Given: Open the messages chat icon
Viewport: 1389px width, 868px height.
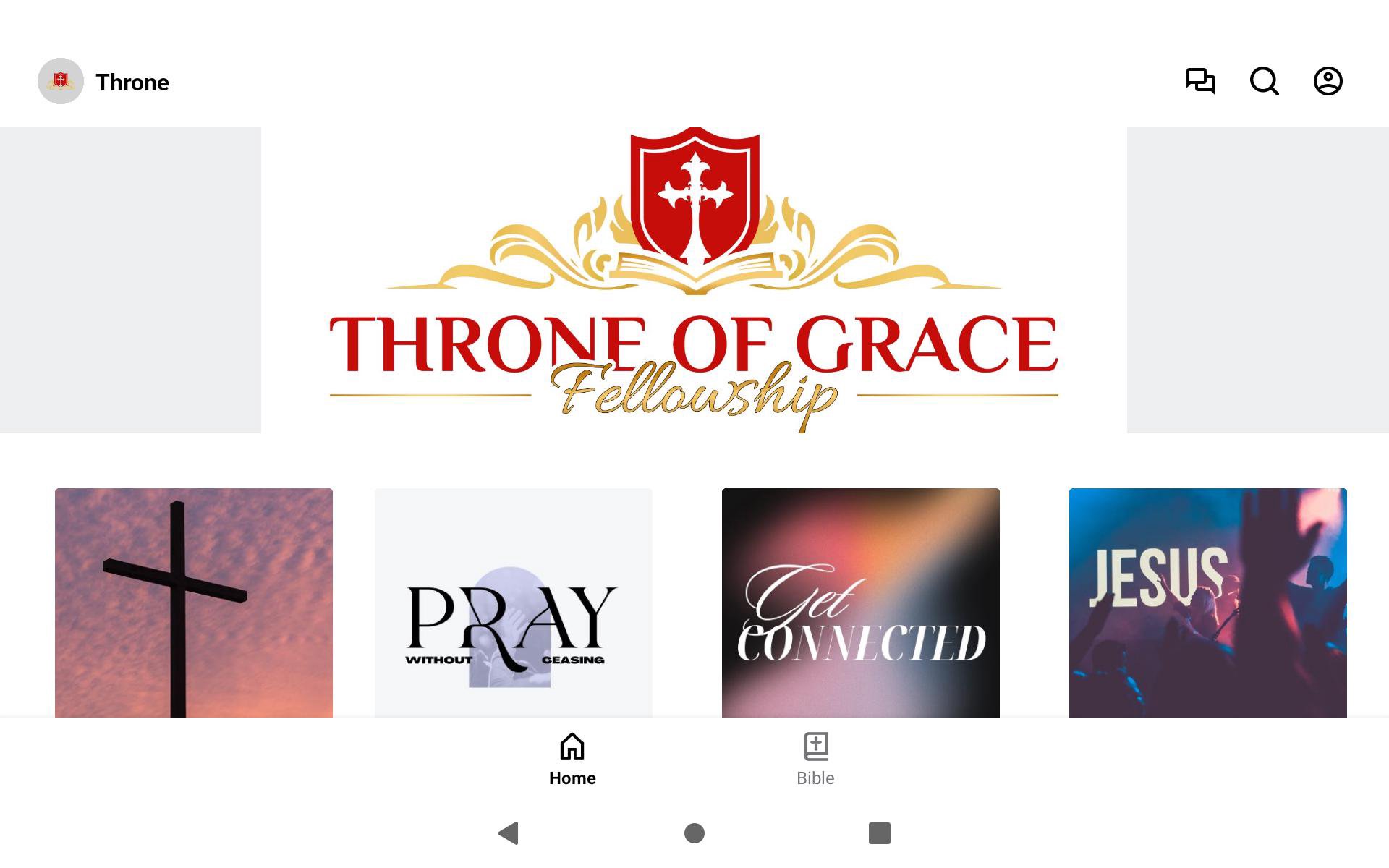Looking at the screenshot, I should point(1200,81).
